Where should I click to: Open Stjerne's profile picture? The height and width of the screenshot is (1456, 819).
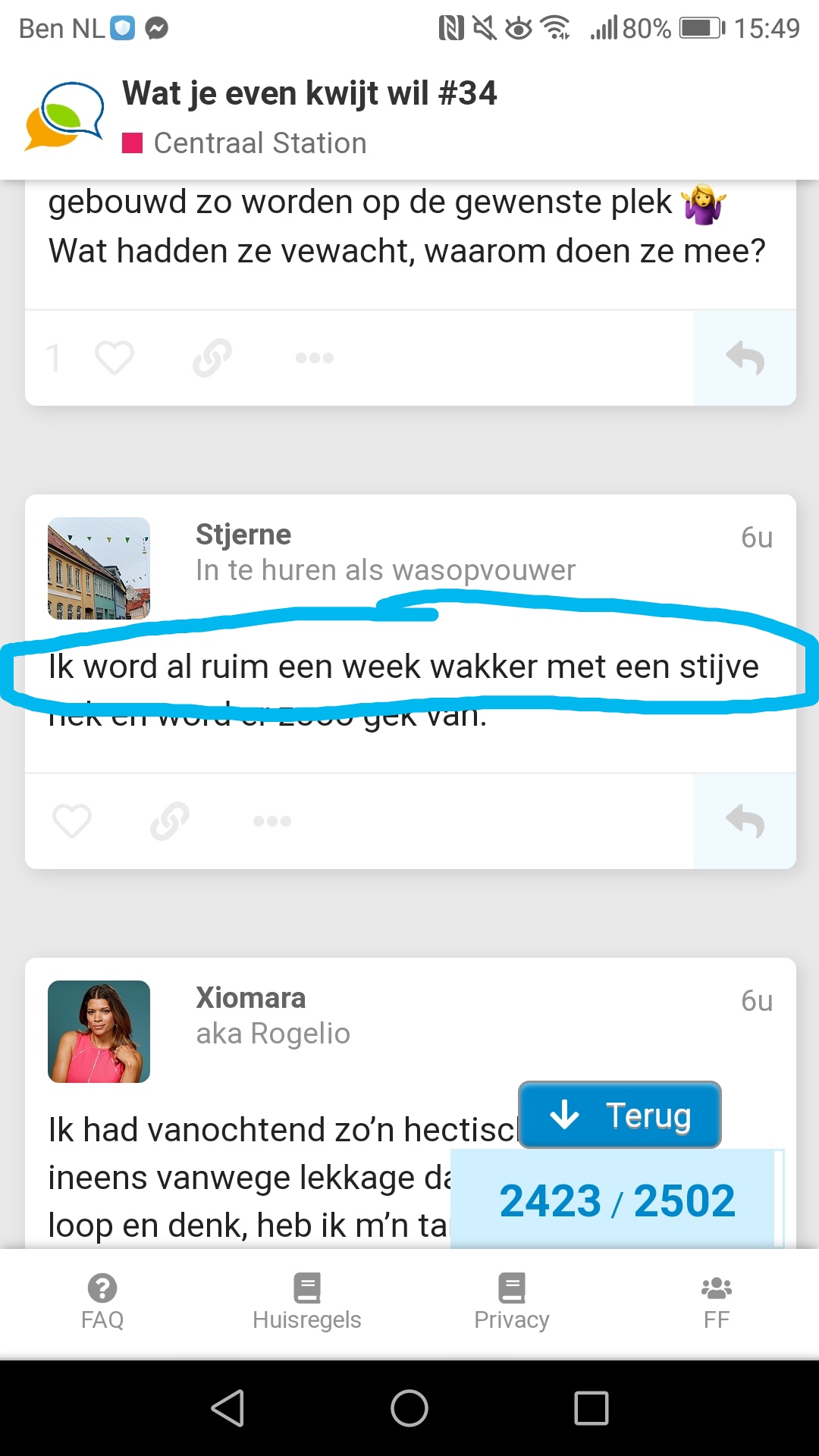pos(99,568)
